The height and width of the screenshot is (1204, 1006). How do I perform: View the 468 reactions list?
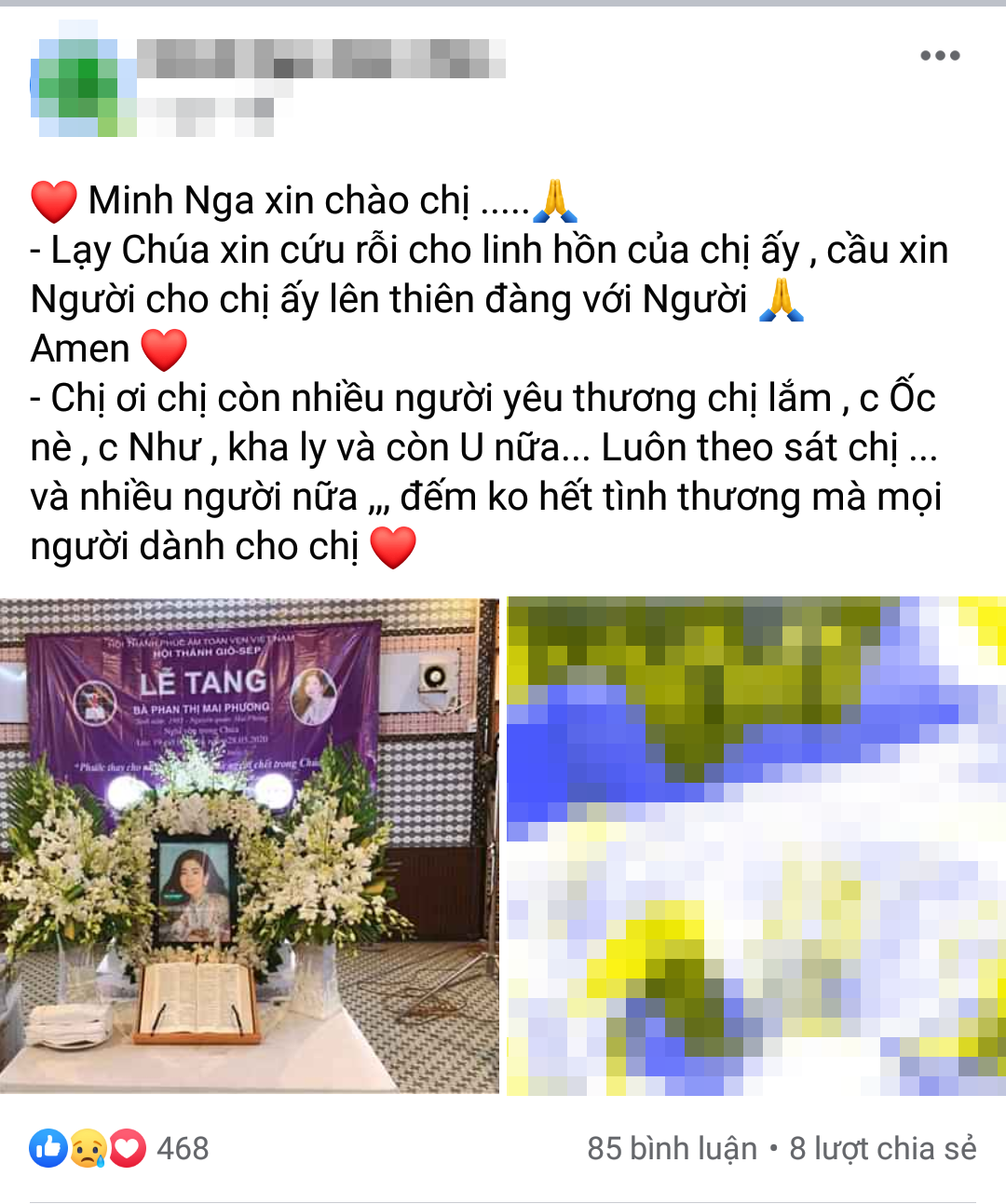(x=120, y=1148)
